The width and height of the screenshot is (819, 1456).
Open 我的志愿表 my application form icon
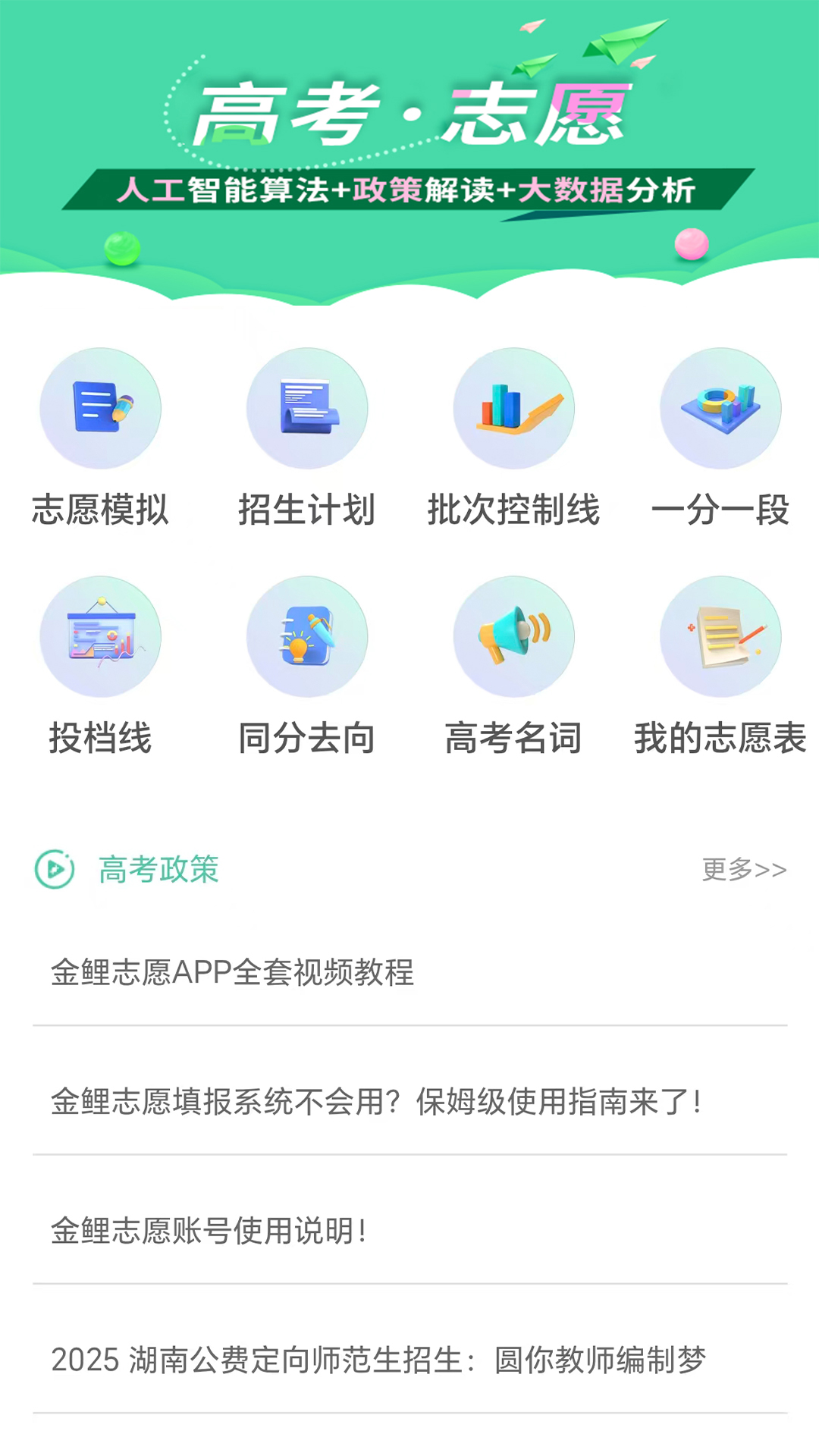click(720, 638)
